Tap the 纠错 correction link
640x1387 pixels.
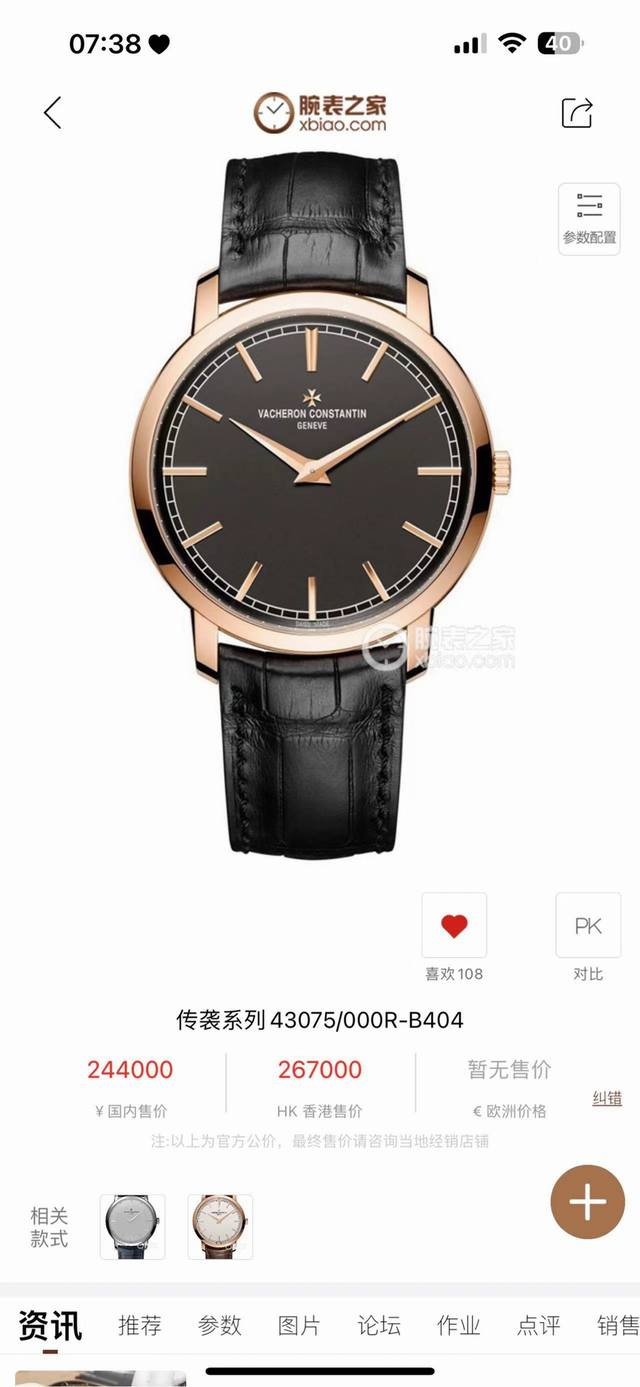pyautogui.click(x=607, y=1098)
